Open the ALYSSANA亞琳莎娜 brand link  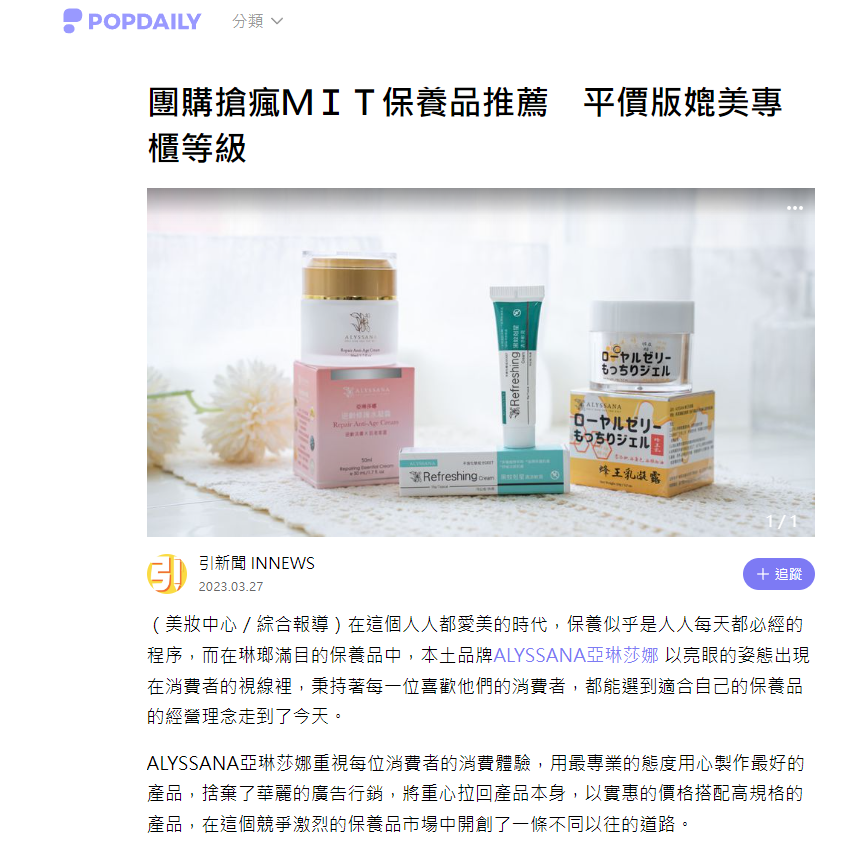point(576,657)
